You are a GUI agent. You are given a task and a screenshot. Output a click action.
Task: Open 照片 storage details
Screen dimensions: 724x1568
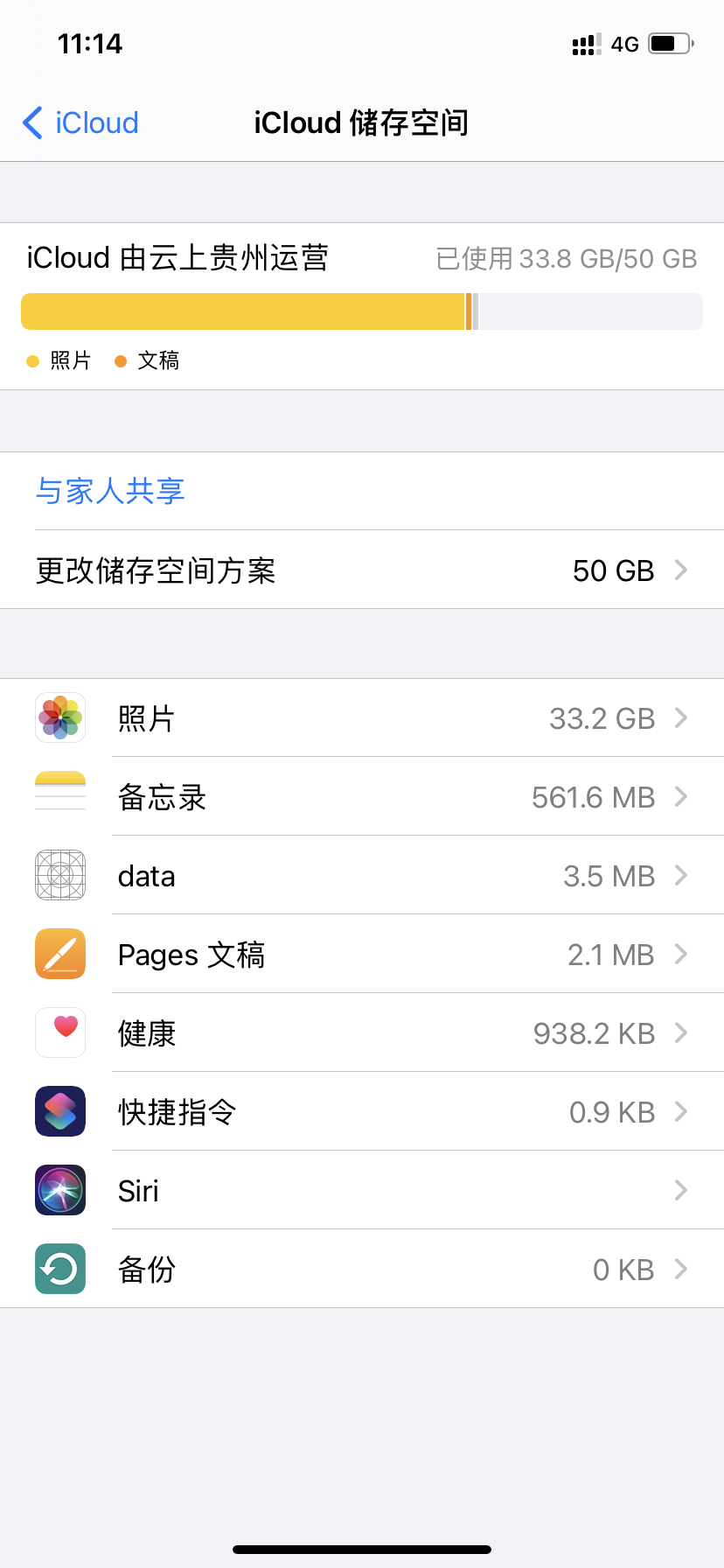point(362,718)
